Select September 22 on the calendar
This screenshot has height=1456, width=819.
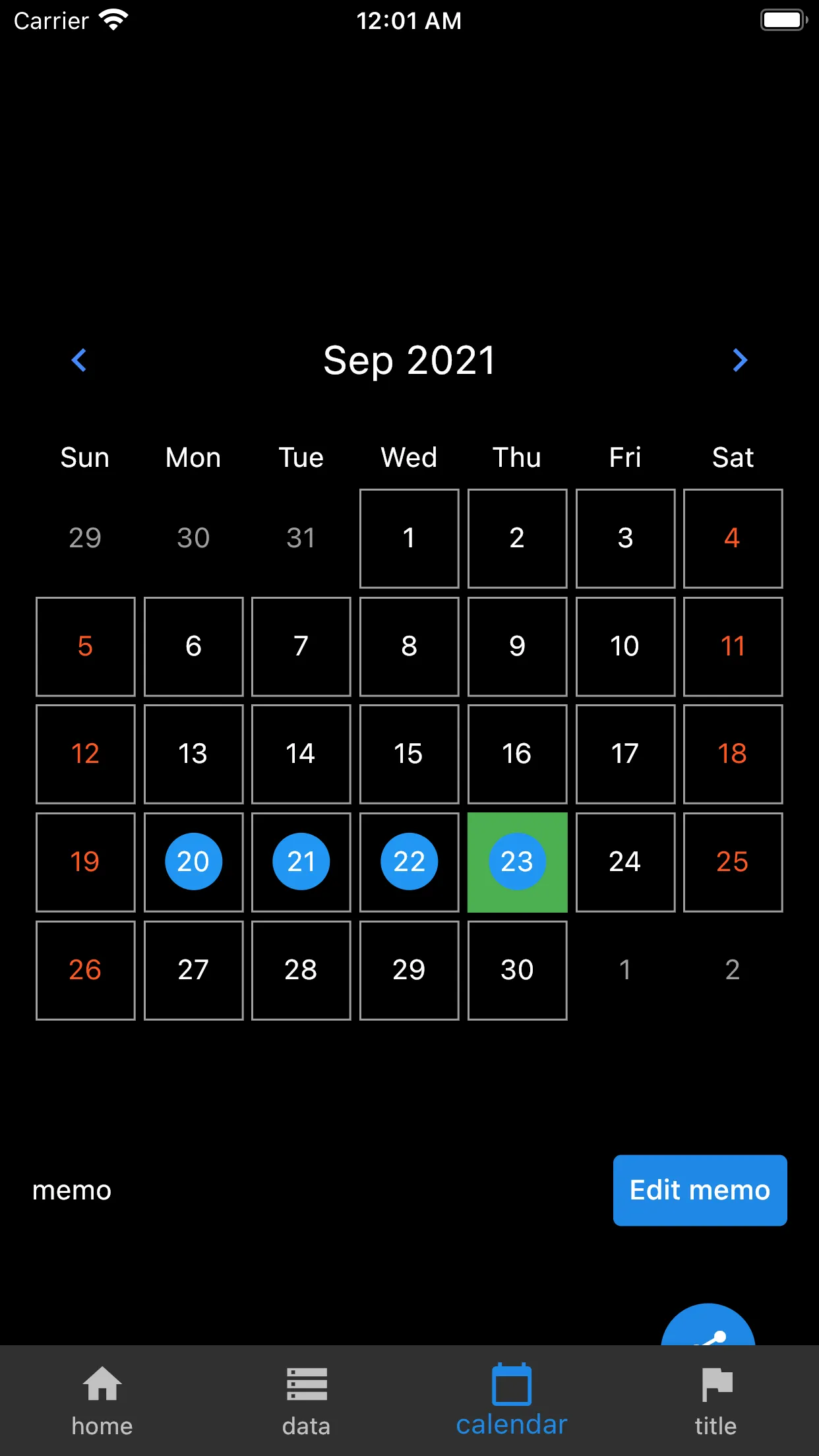point(409,862)
